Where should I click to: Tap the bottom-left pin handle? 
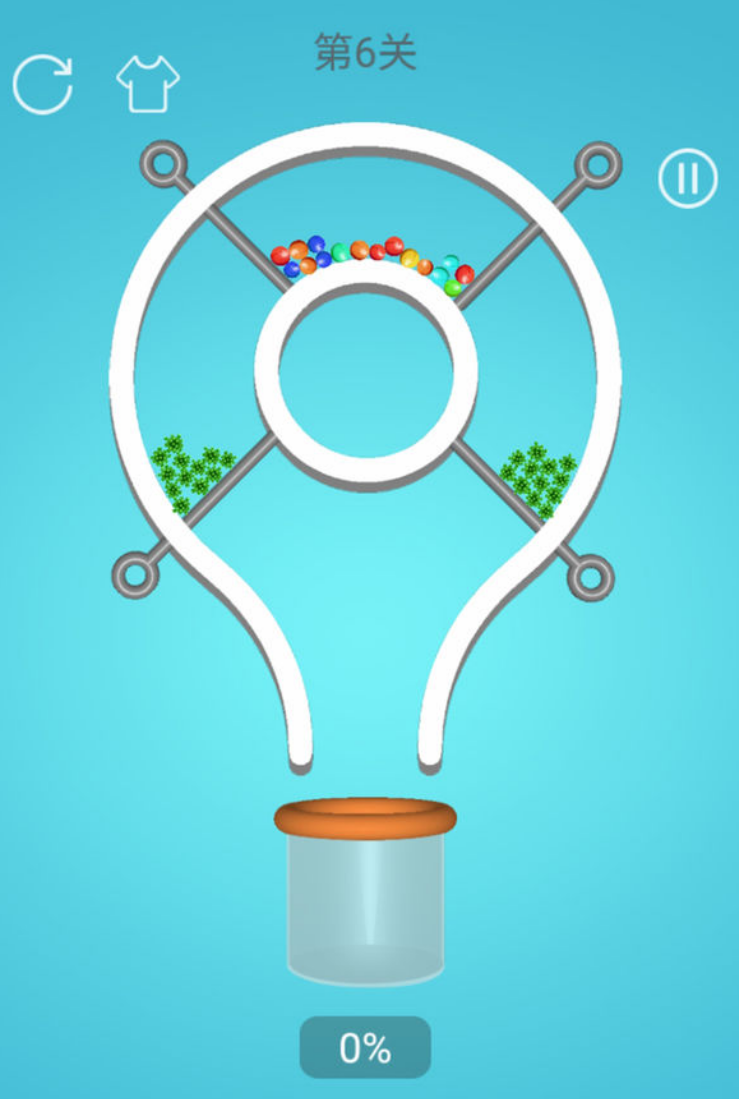click(134, 574)
